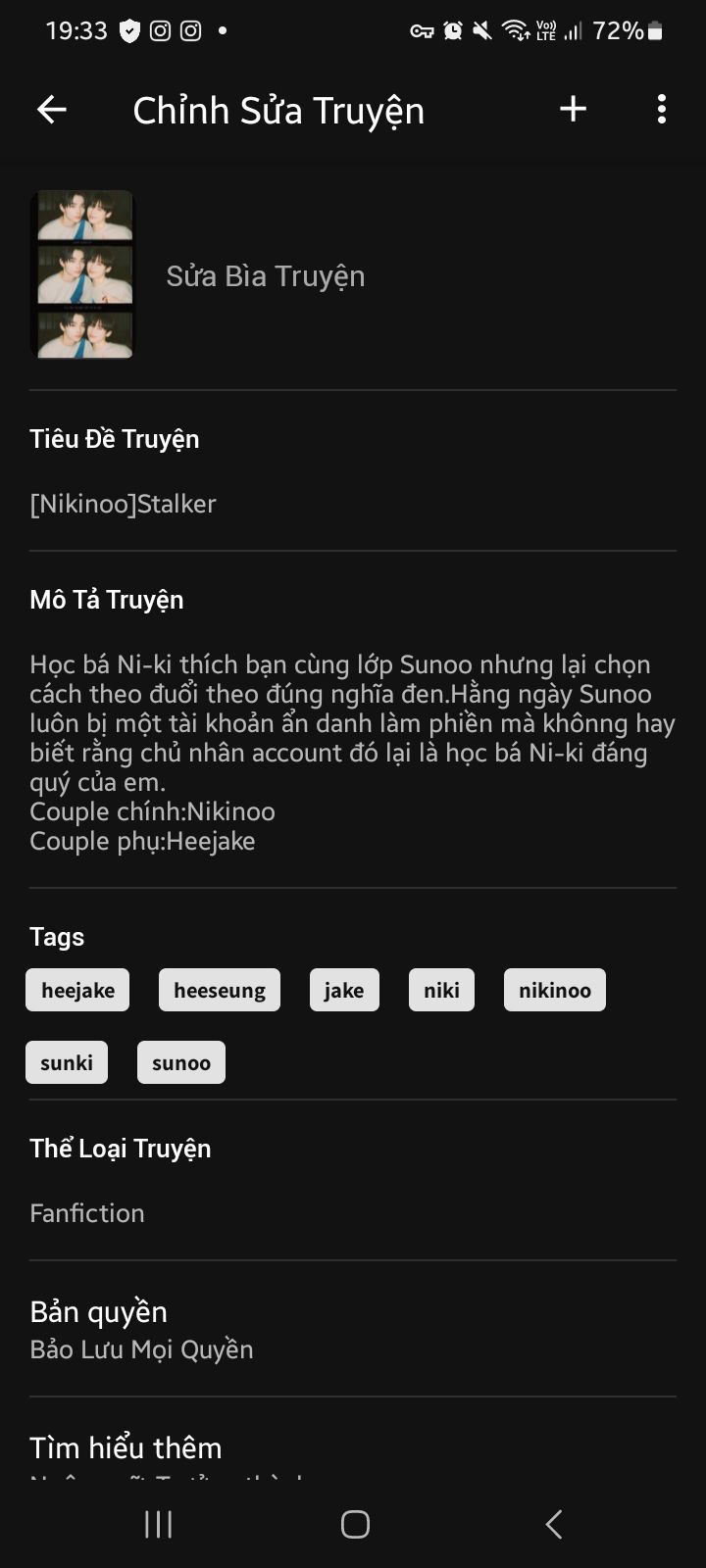706x1568 pixels.
Task: Tap the story cover thumbnail
Action: [83, 275]
